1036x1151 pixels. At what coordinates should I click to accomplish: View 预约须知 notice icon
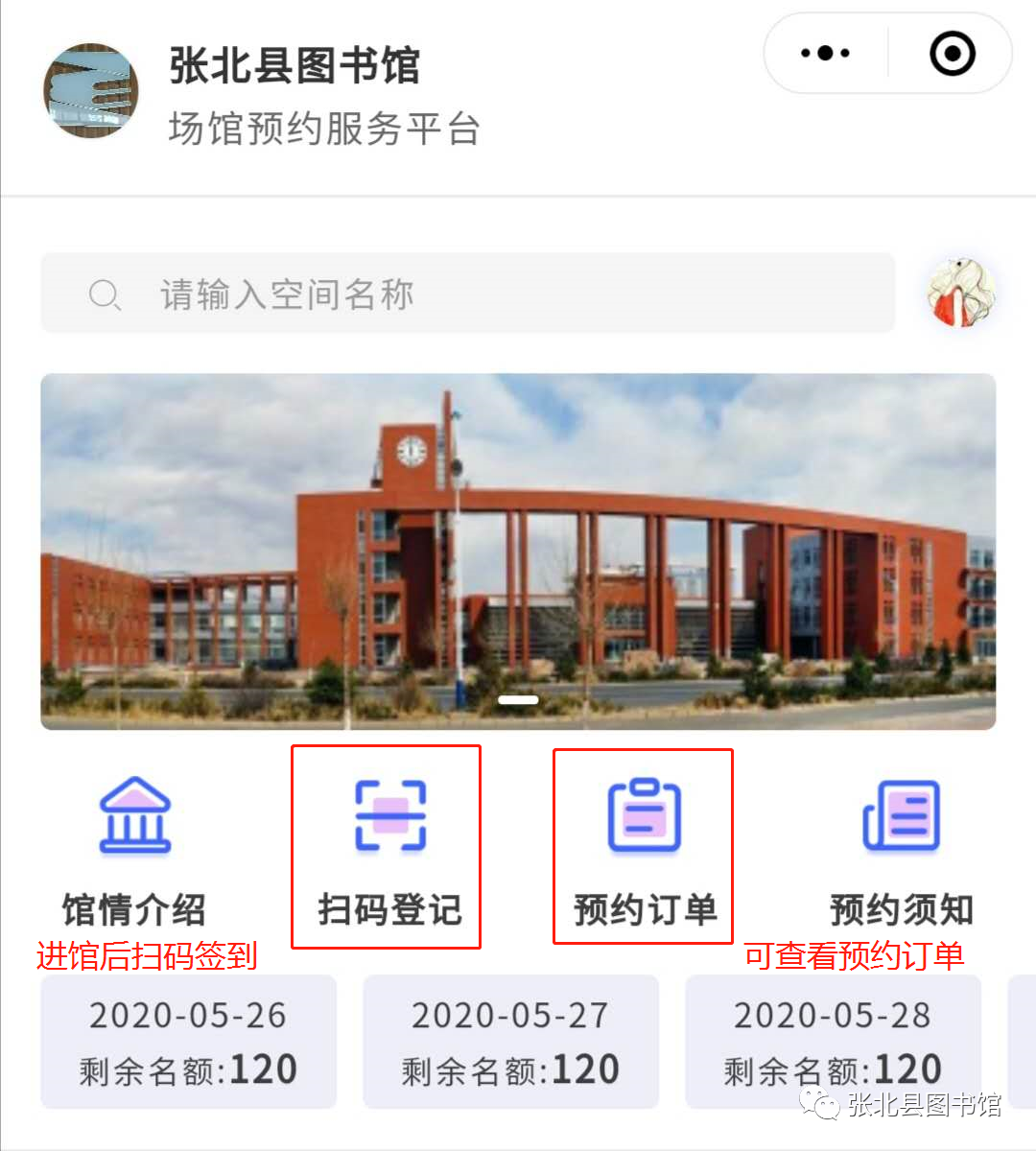pos(902,815)
